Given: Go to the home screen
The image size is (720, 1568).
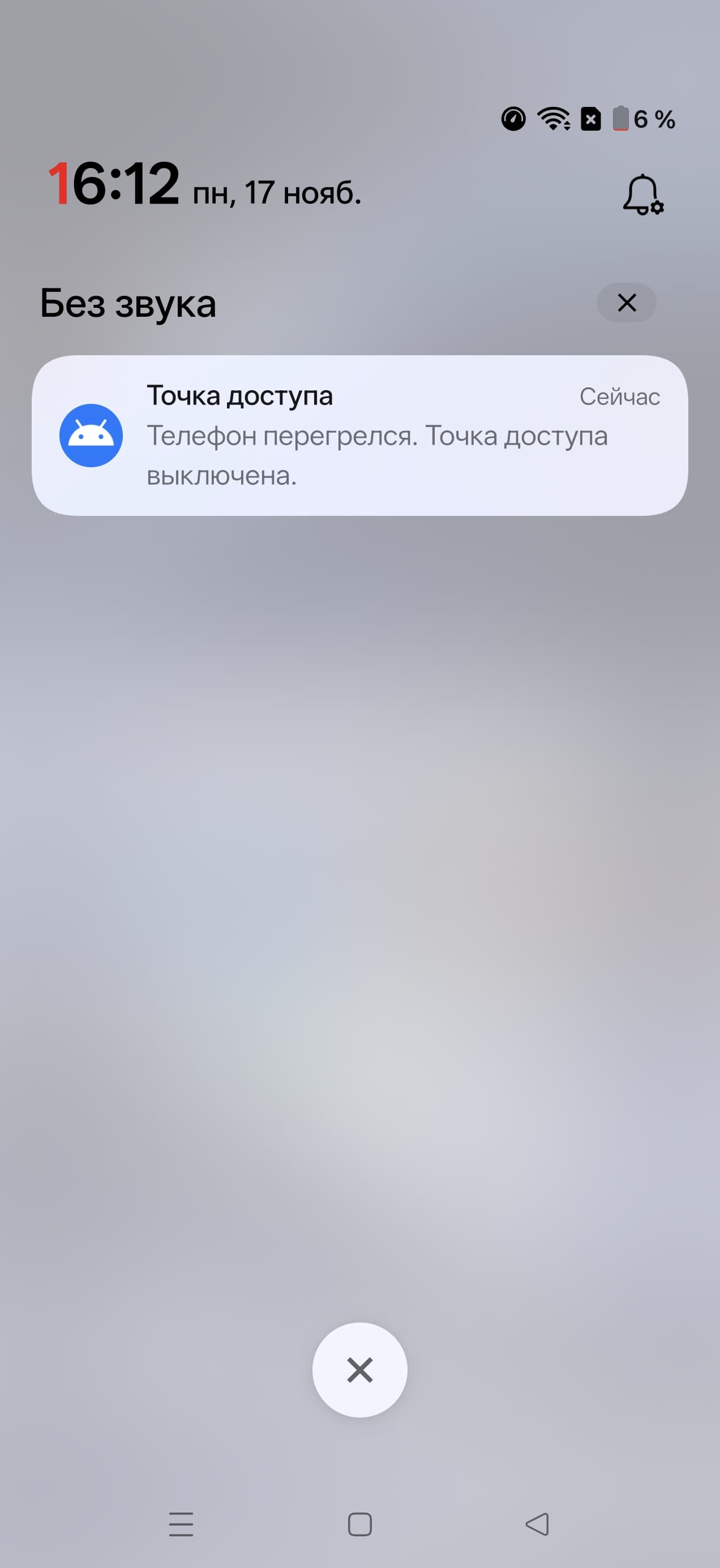Looking at the screenshot, I should (359, 1524).
